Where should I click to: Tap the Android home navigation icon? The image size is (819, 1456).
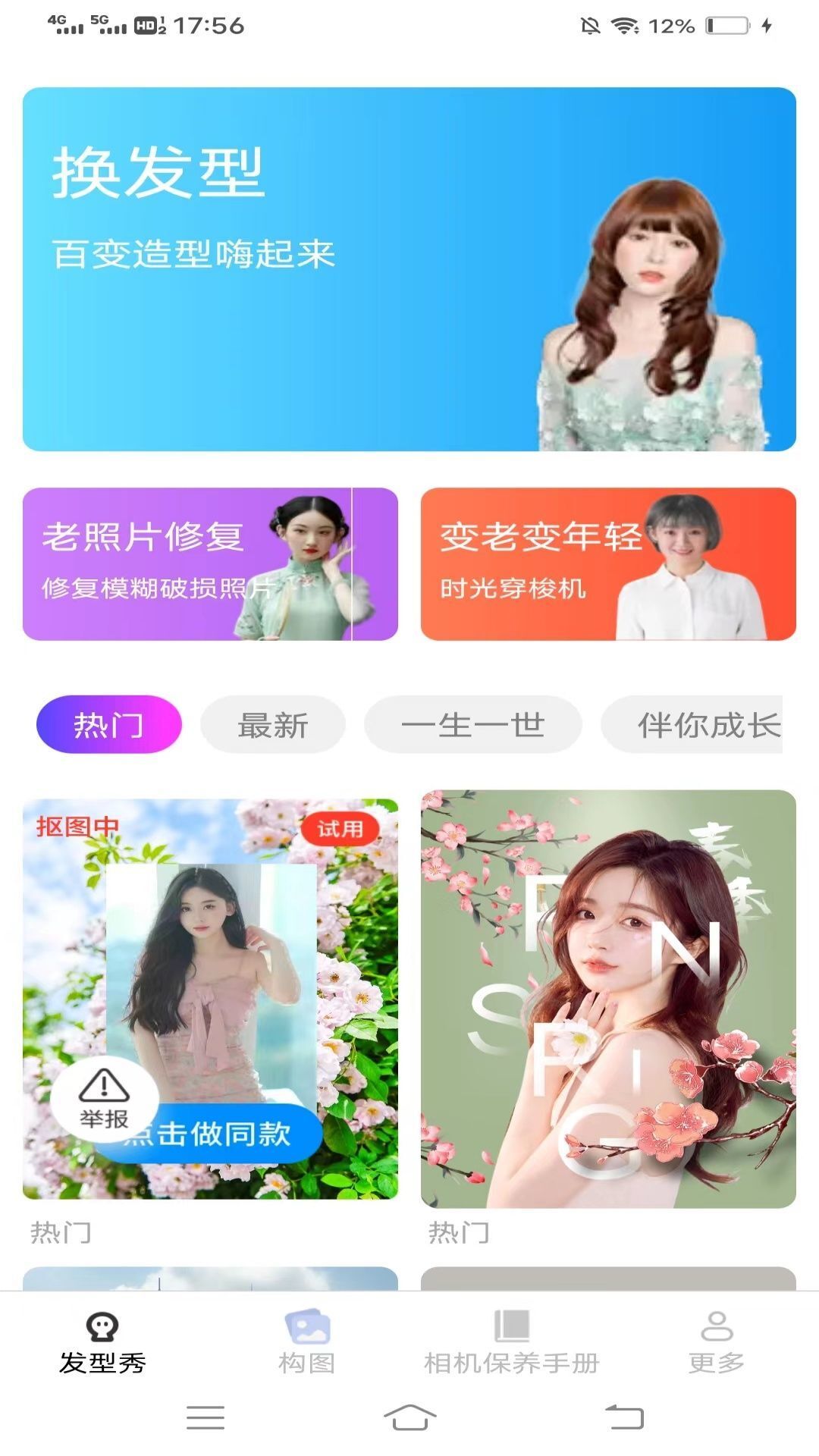pyautogui.click(x=409, y=1417)
